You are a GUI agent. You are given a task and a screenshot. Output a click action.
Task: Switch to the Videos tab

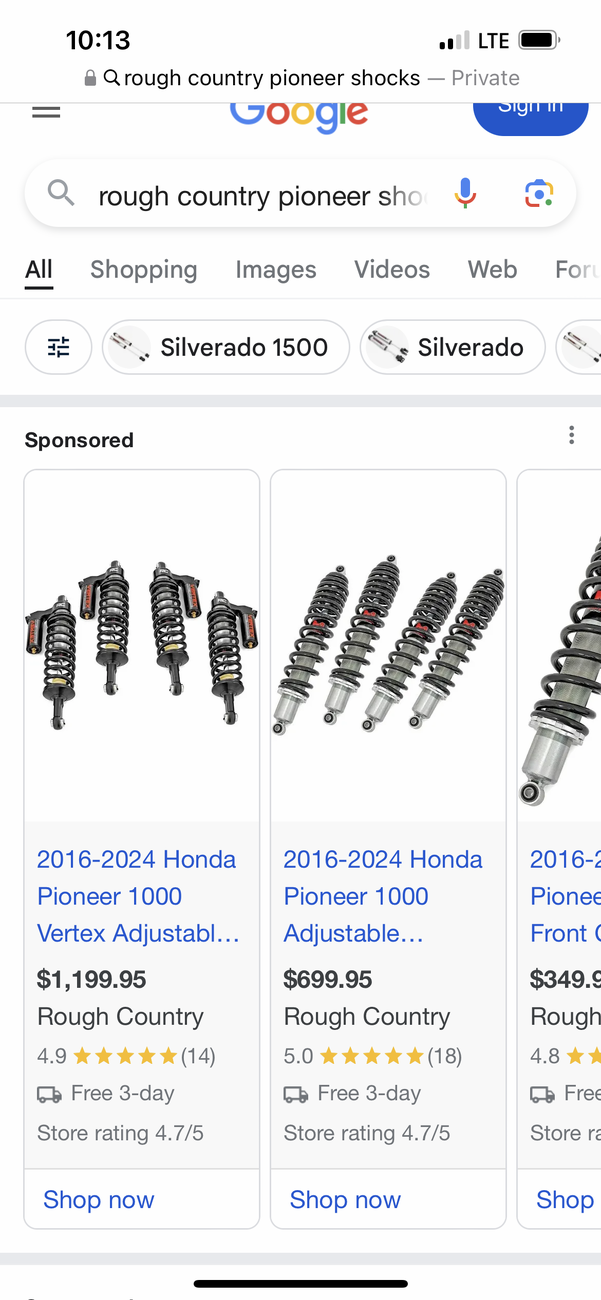(392, 270)
